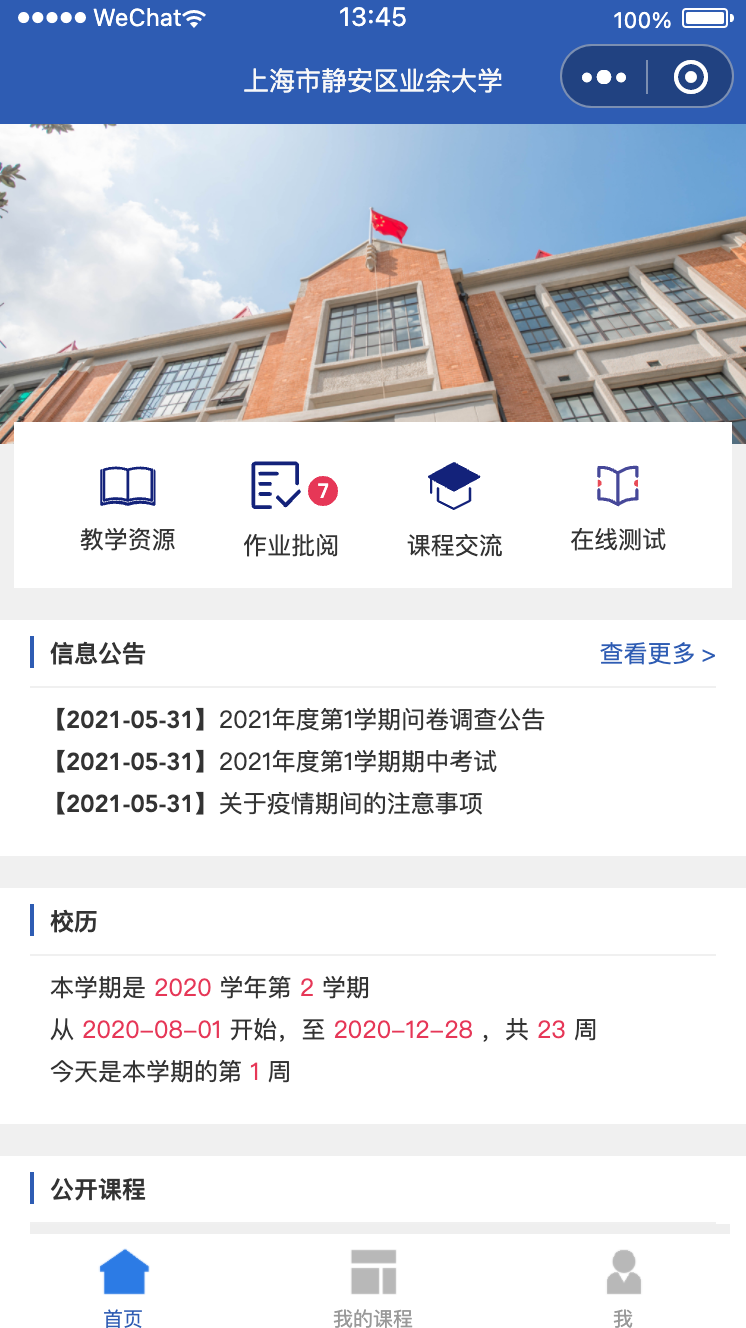Open 课程交流 course discussion
This screenshot has width=746, height=1328.
pyautogui.click(x=454, y=509)
